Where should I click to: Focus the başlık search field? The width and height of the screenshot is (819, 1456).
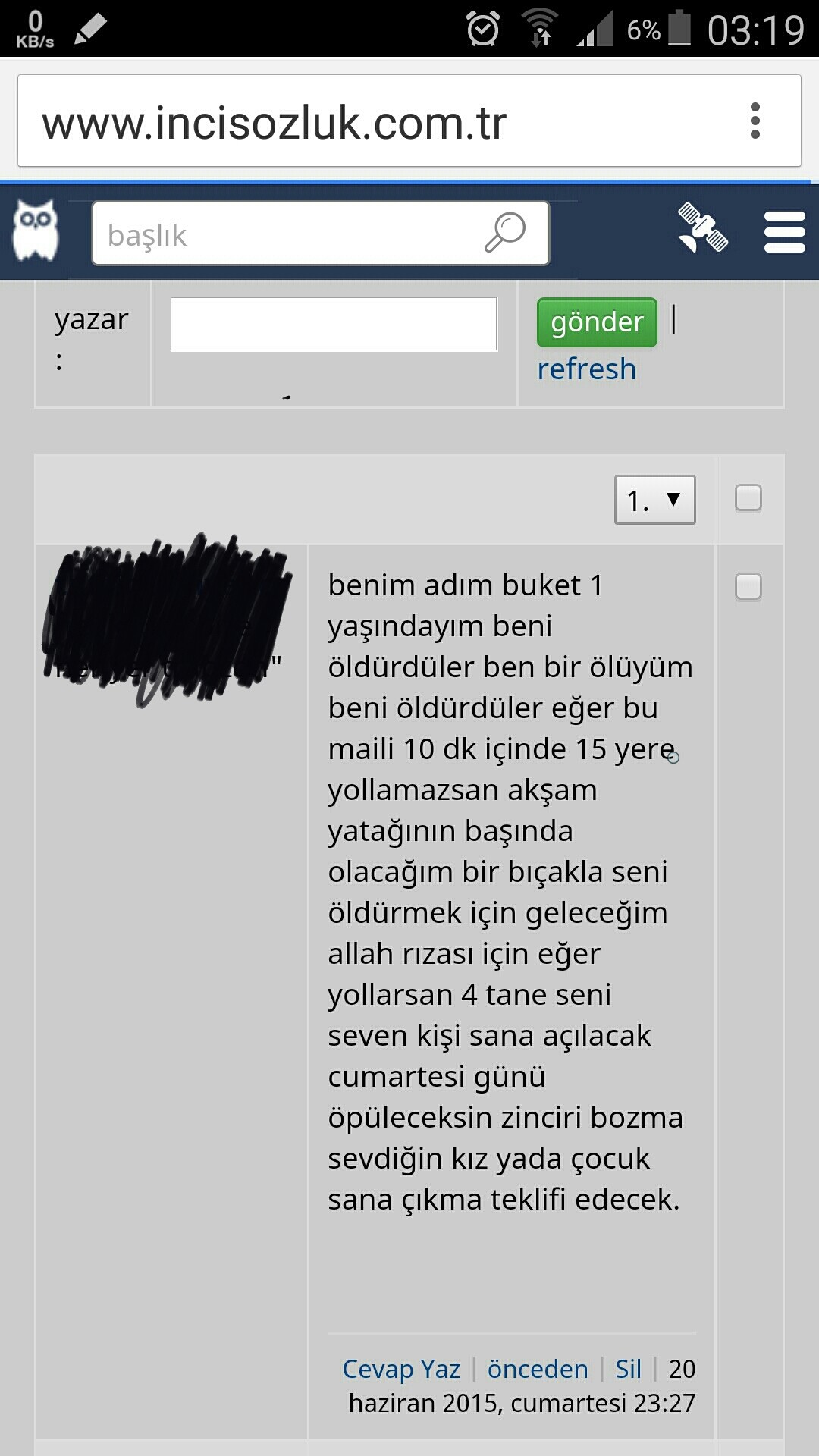click(320, 234)
